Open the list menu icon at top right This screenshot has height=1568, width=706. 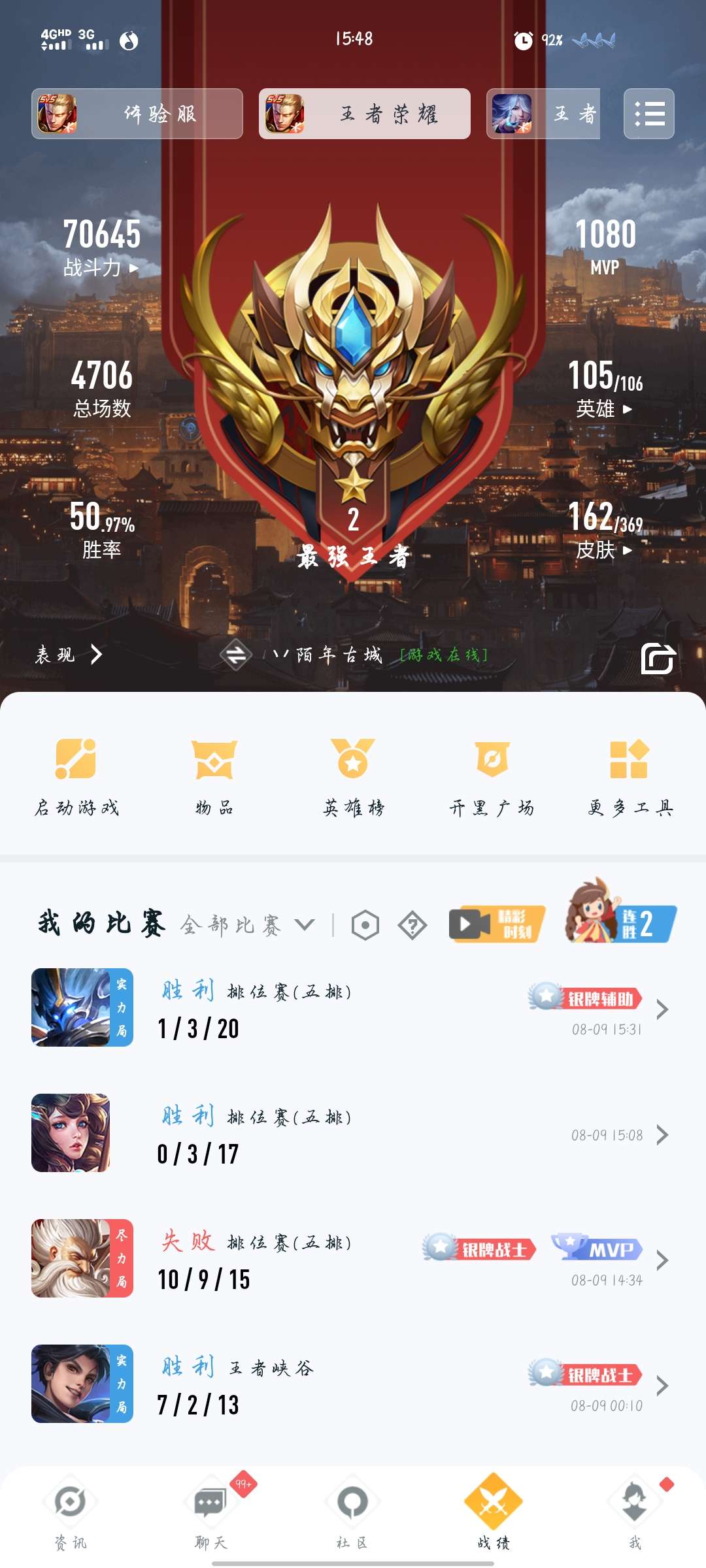coord(648,114)
